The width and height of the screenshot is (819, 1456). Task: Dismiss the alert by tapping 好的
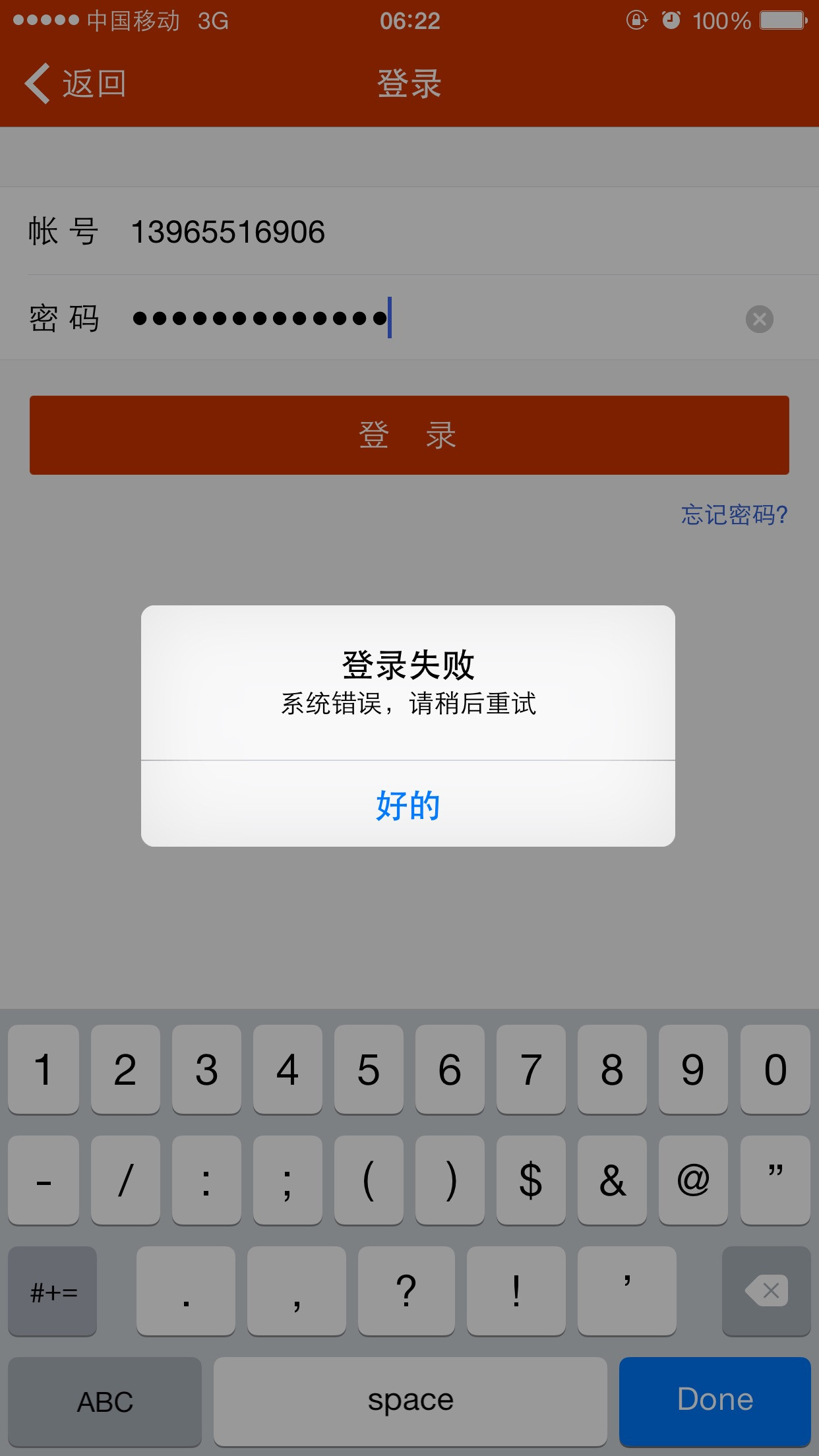[x=408, y=806]
